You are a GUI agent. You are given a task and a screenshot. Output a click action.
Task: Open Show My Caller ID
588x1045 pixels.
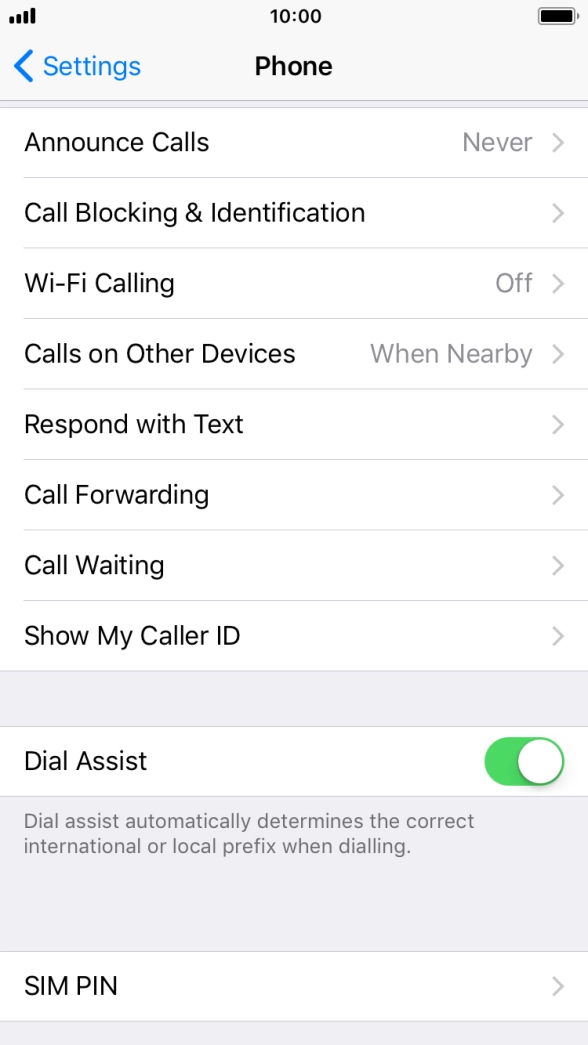tap(294, 636)
